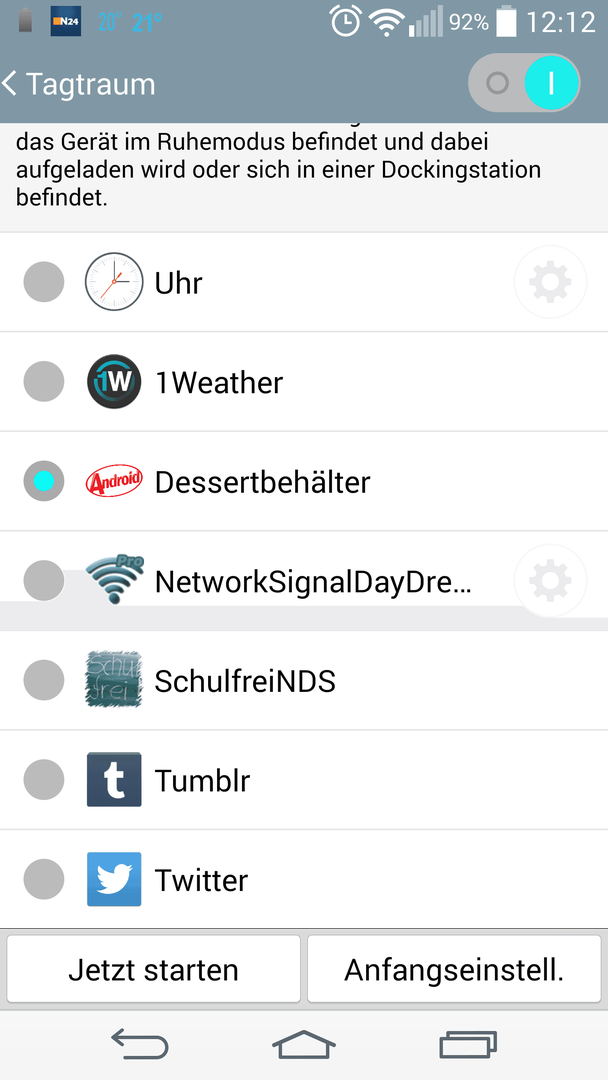Select SchulfreiNDS as the daydream
Screen dimensions: 608x1080
click(x=304, y=681)
